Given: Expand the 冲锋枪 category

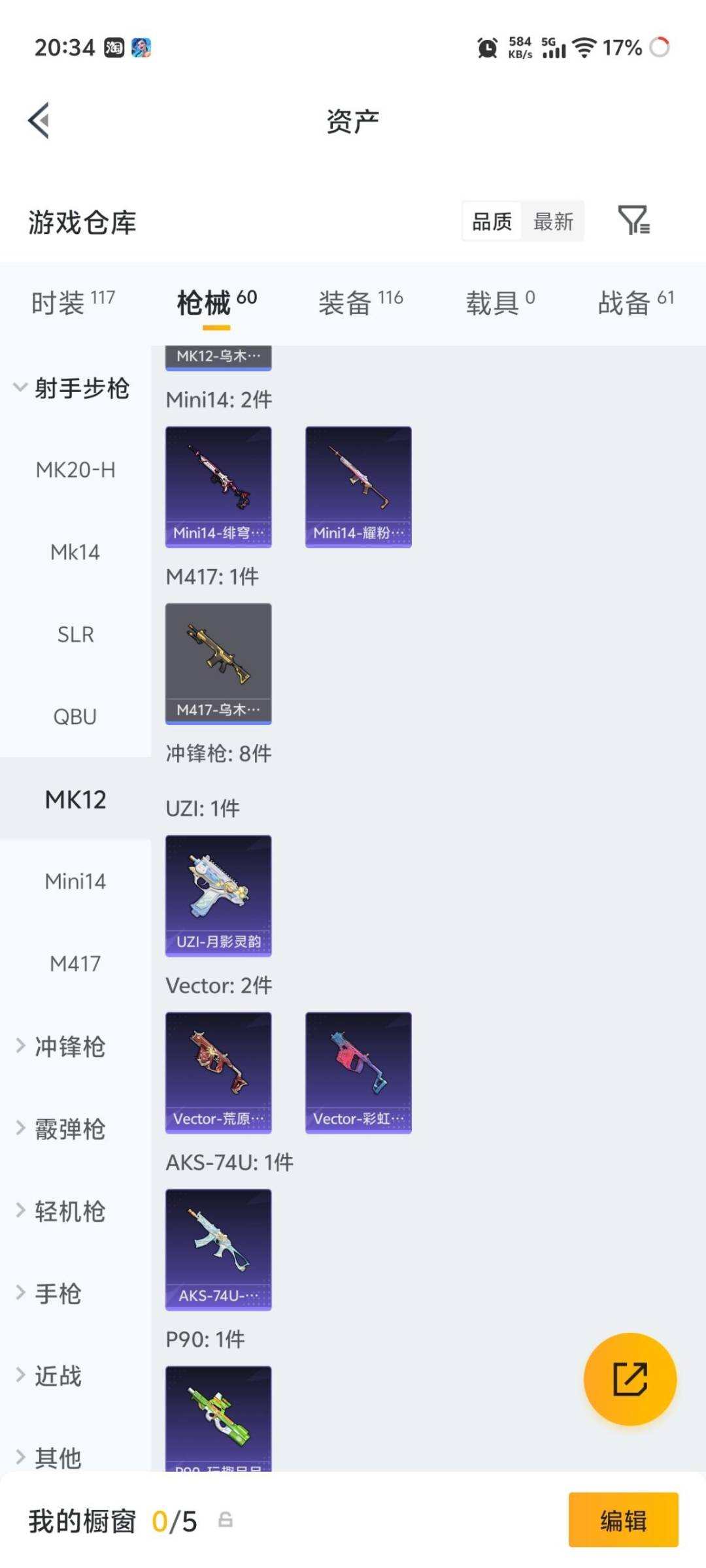Looking at the screenshot, I should click(x=61, y=1047).
